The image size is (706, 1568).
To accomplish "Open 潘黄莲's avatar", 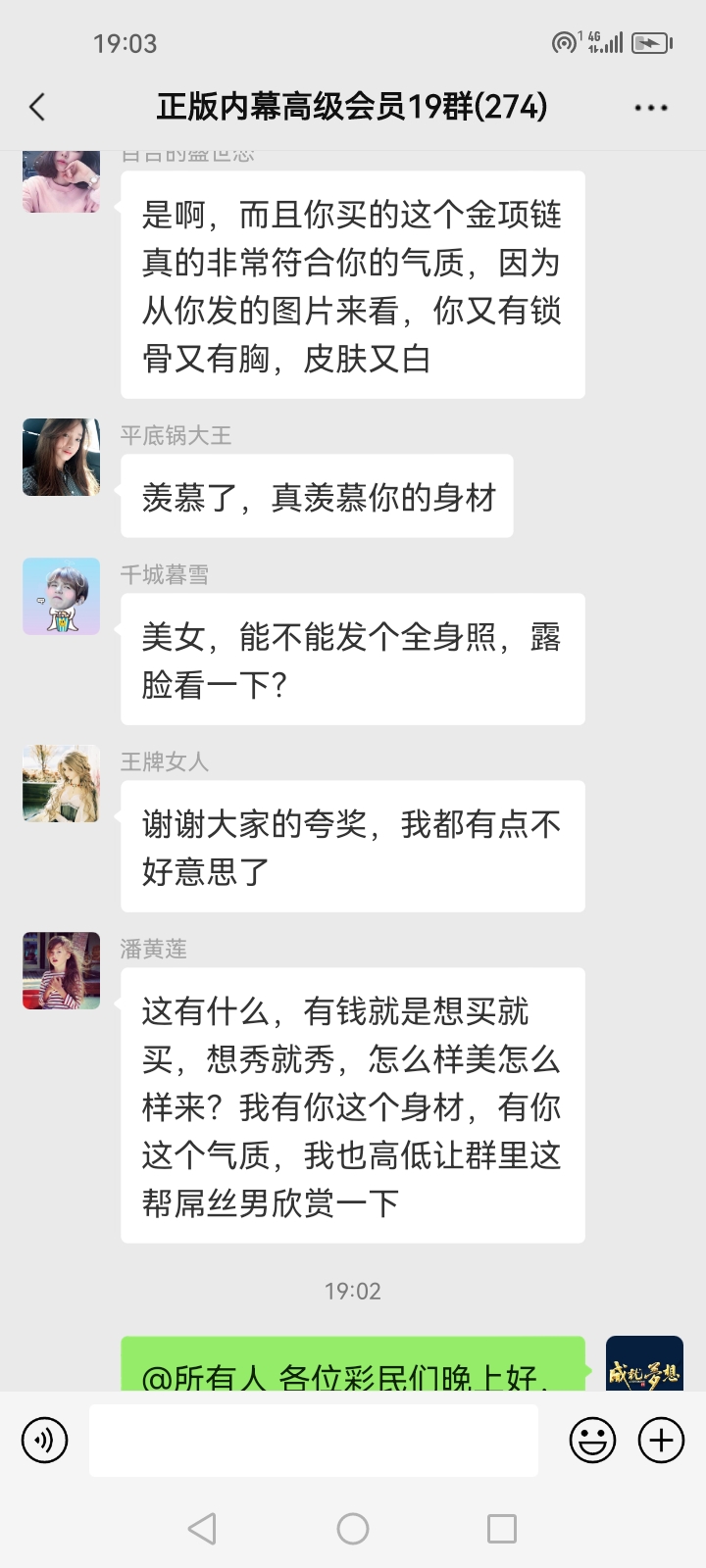I will point(62,971).
